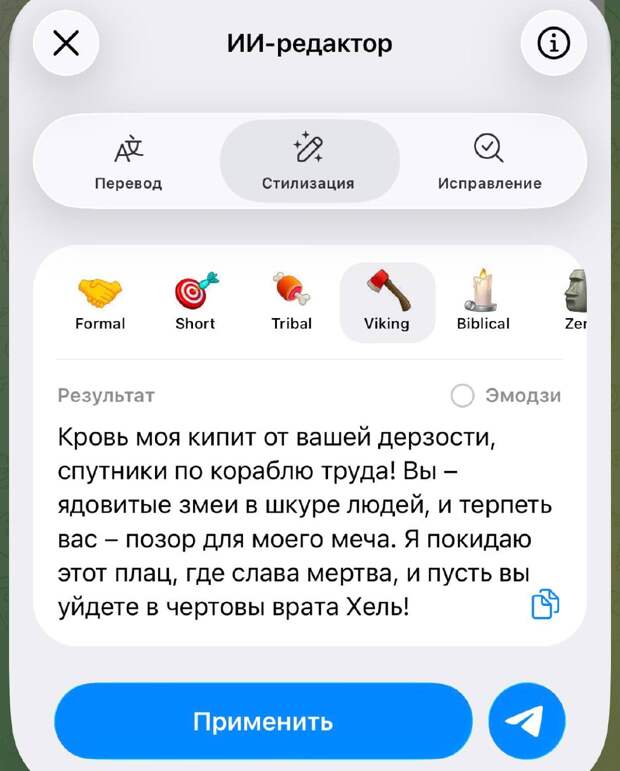The height and width of the screenshot is (771, 620).
Task: Pick the Short style
Action: (x=195, y=302)
